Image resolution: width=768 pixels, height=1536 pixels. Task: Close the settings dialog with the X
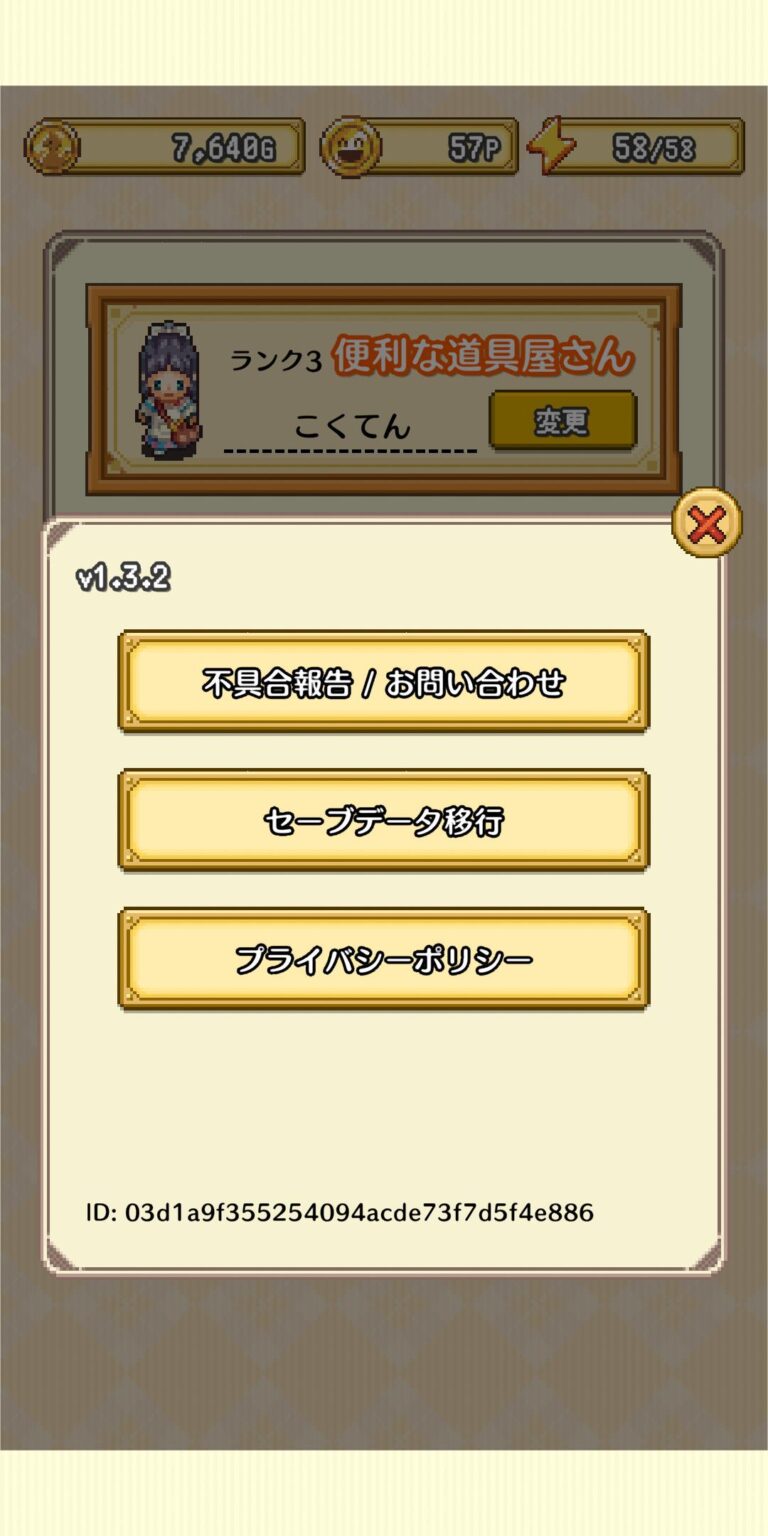707,522
